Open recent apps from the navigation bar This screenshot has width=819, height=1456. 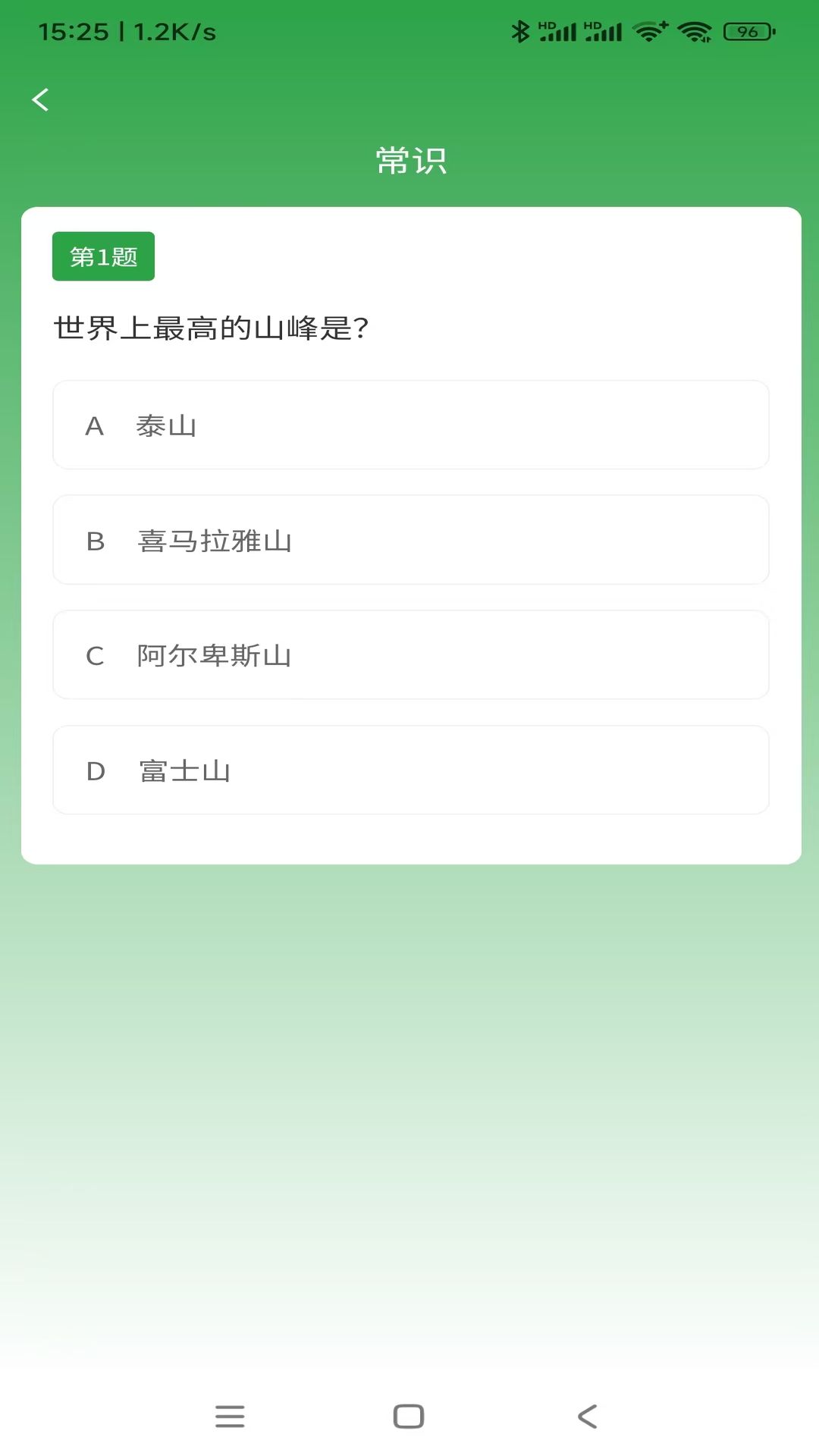click(230, 1417)
